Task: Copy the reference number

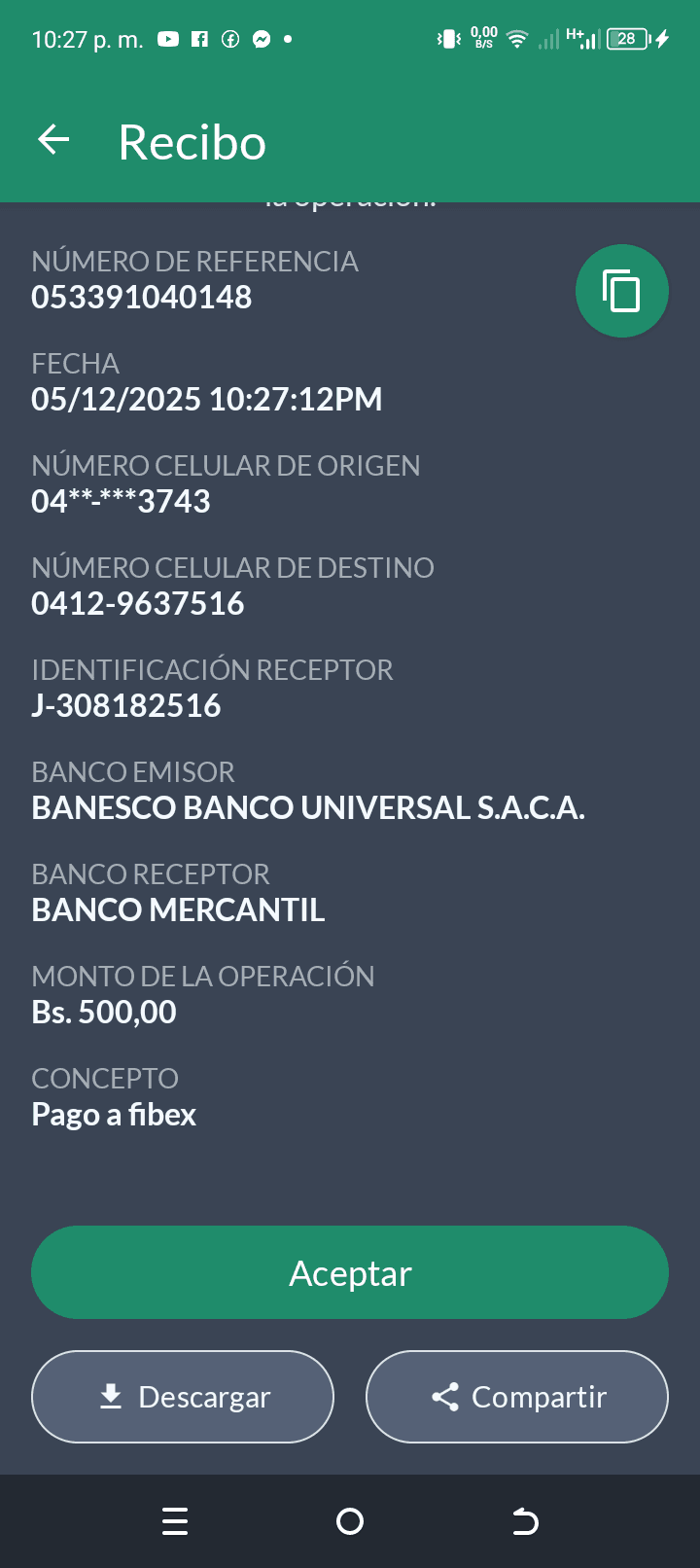Action: click(621, 291)
